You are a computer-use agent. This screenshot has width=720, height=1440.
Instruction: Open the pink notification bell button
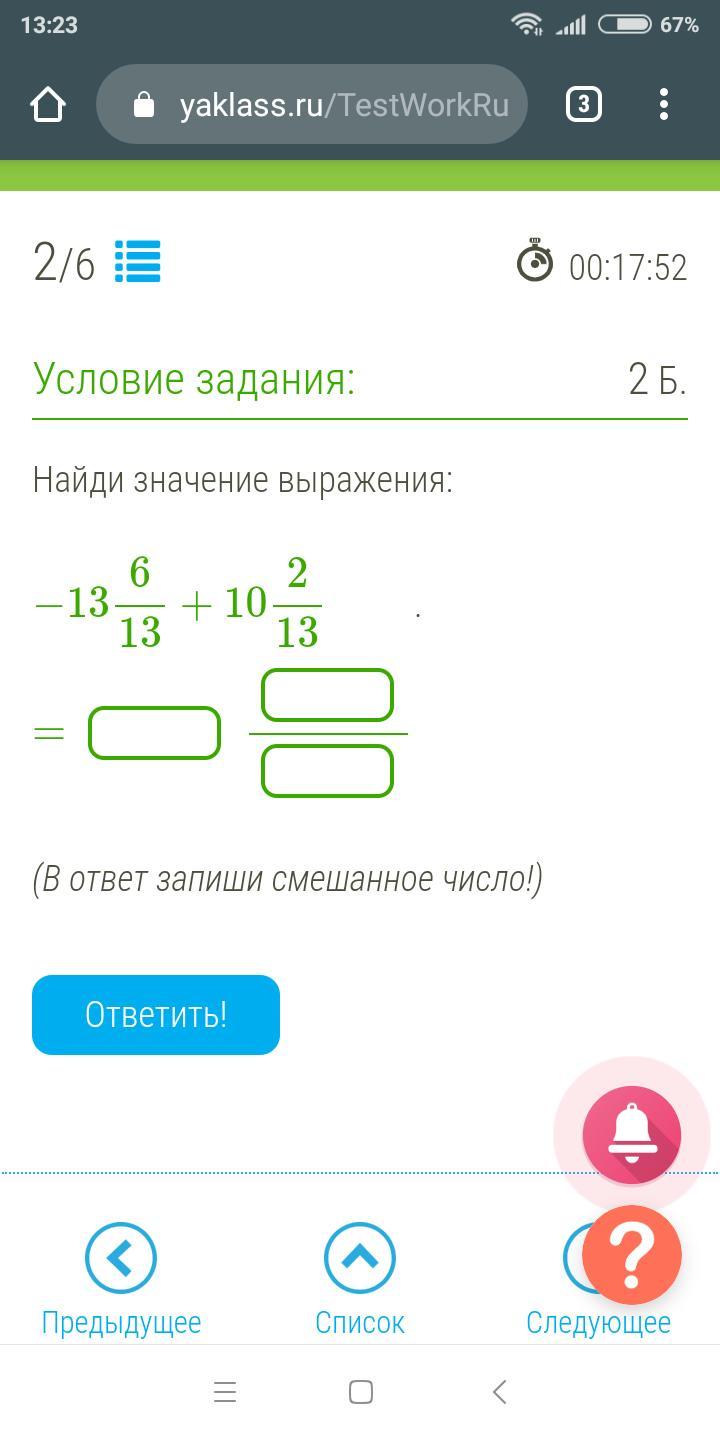pos(632,1135)
